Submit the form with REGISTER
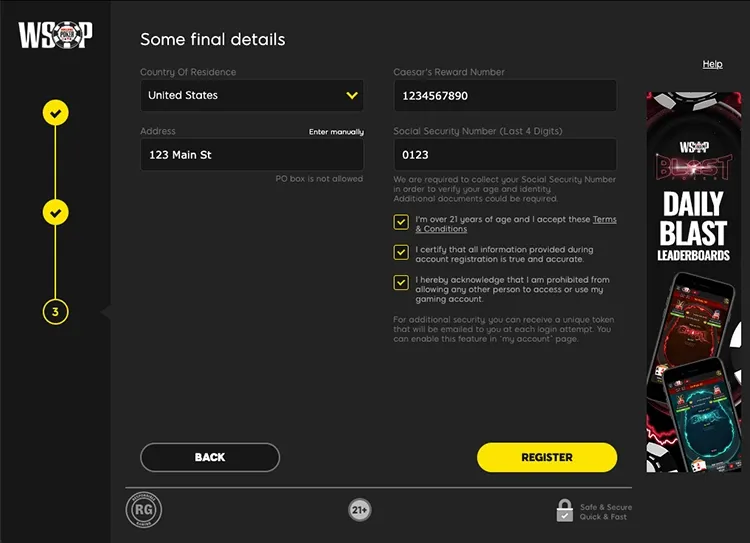Screen dimensions: 750x543 [x=547, y=457]
